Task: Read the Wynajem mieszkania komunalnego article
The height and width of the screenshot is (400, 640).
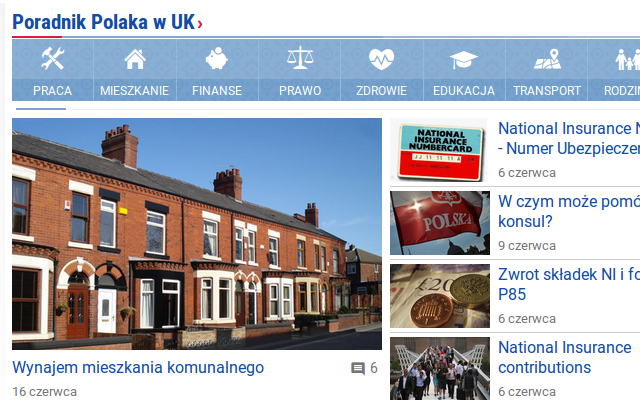Action: pos(138,367)
